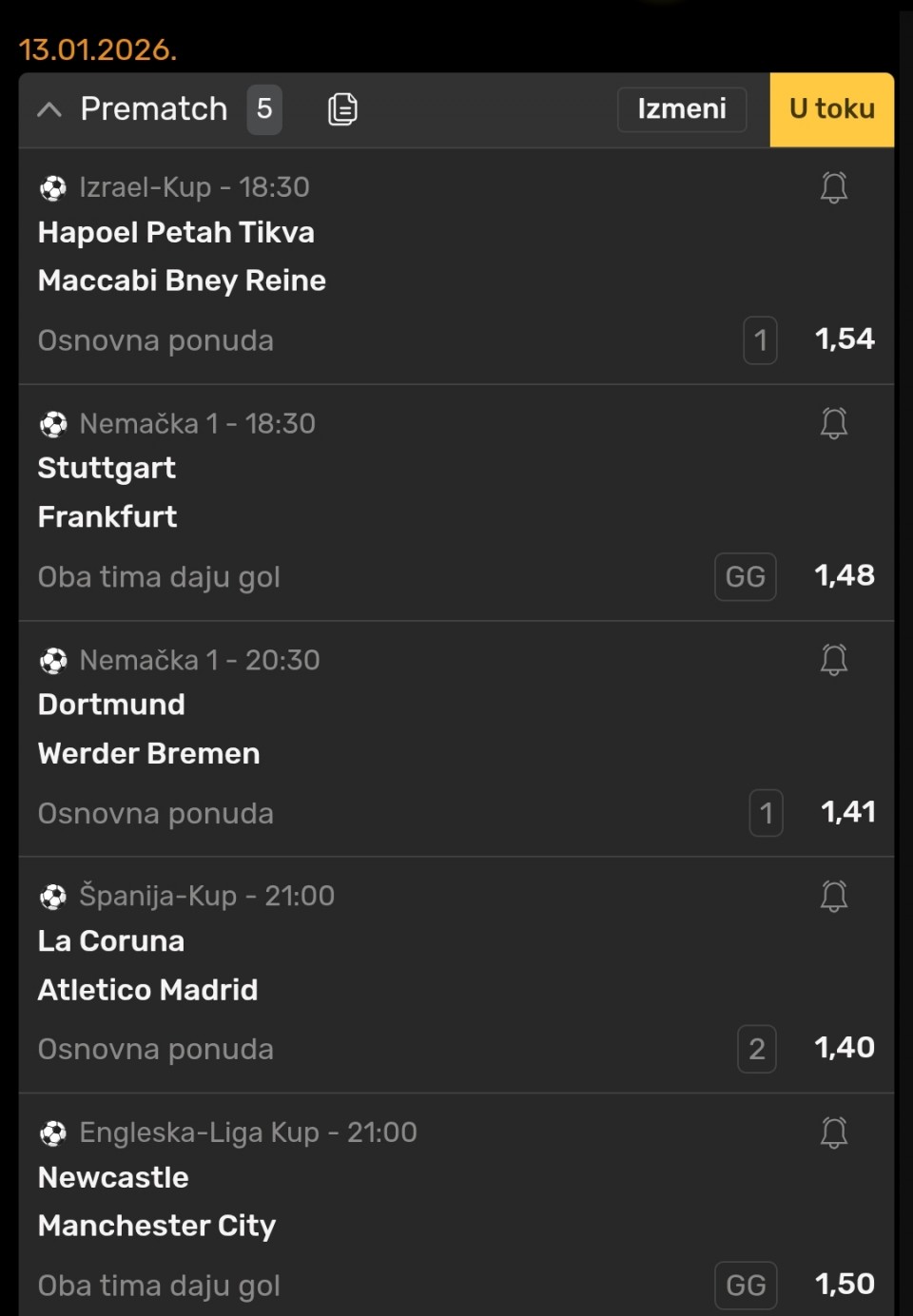Enable bell alert for Newcastle – Manchester City
This screenshot has width=913, height=1316.
click(x=833, y=1132)
